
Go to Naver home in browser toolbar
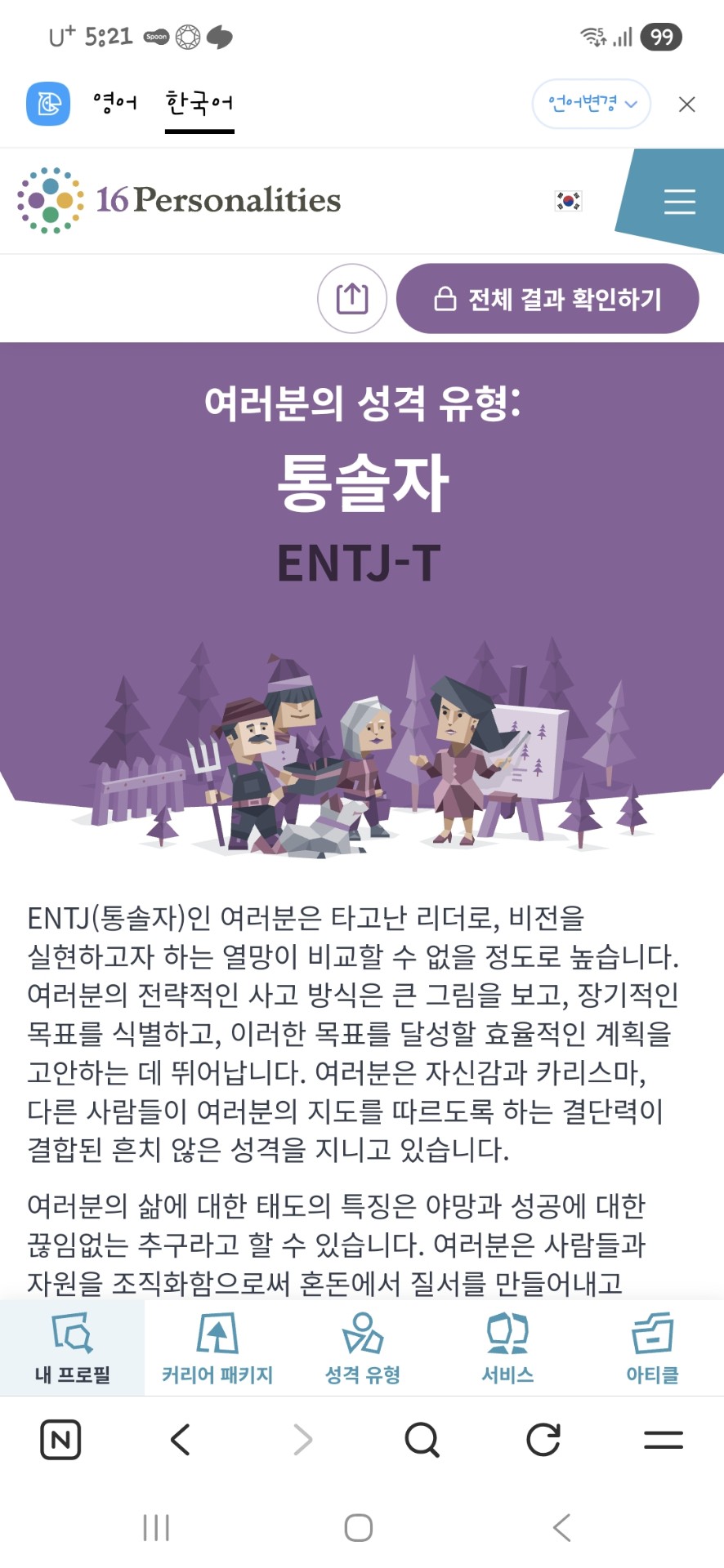tap(60, 1439)
